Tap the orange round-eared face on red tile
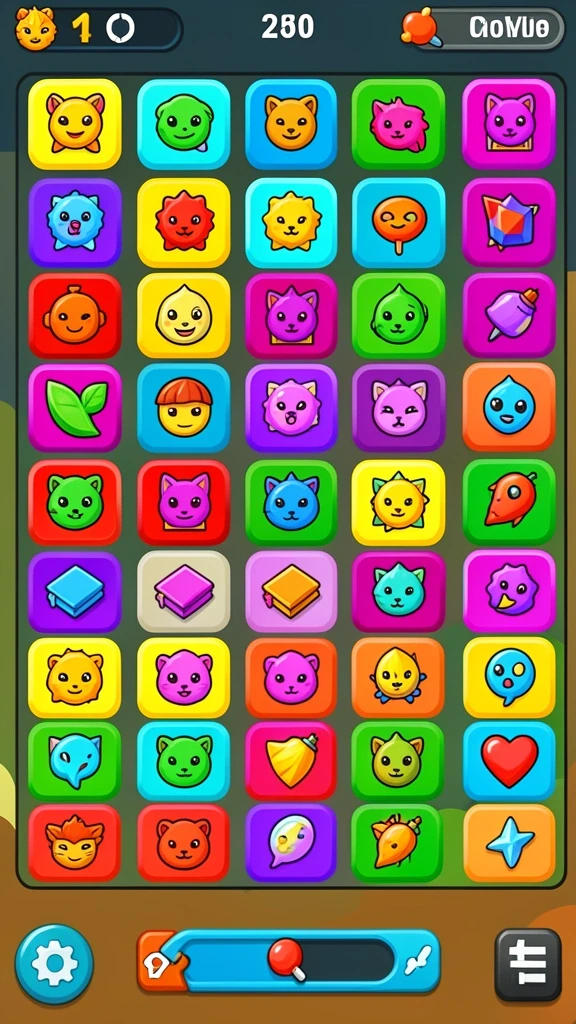 [74, 316]
